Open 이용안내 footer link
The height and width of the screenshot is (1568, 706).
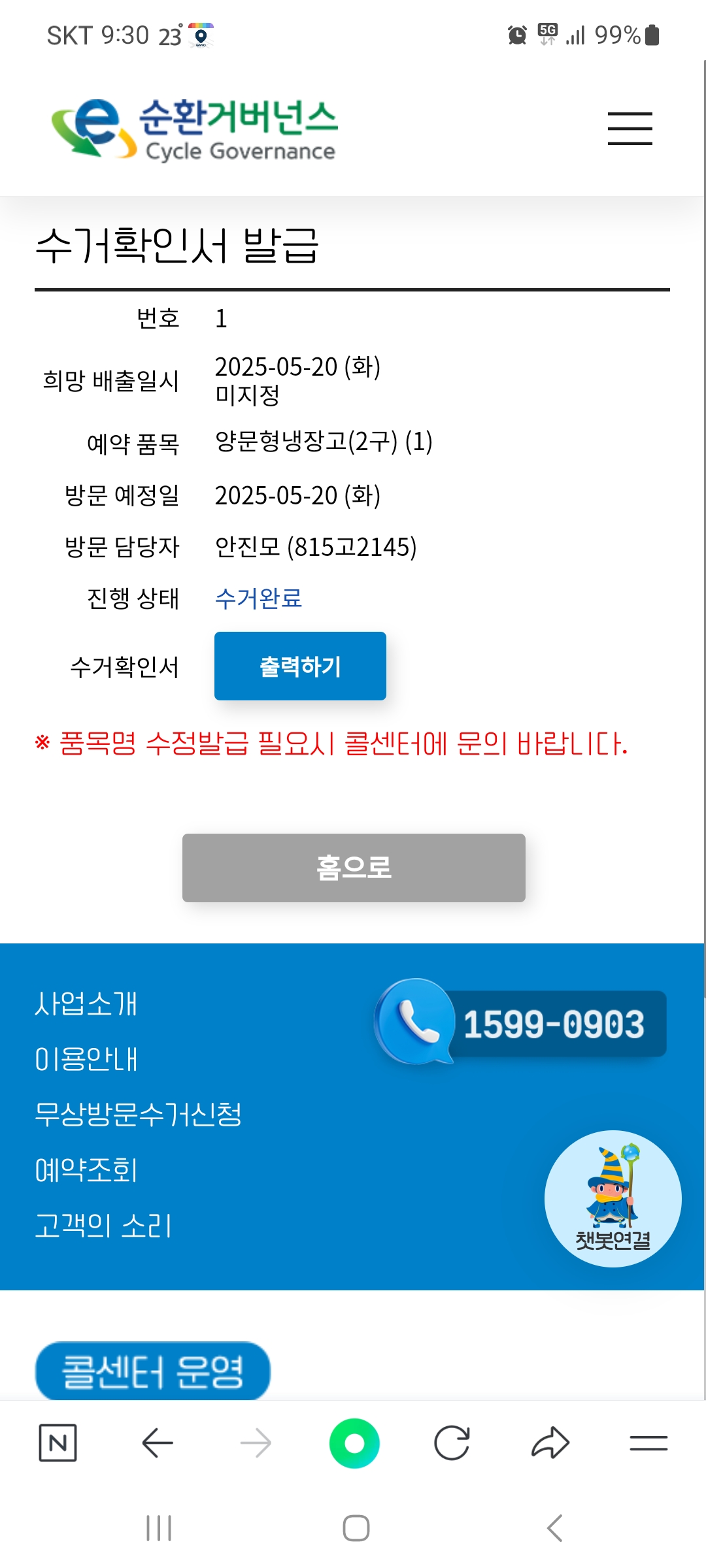(x=86, y=1059)
